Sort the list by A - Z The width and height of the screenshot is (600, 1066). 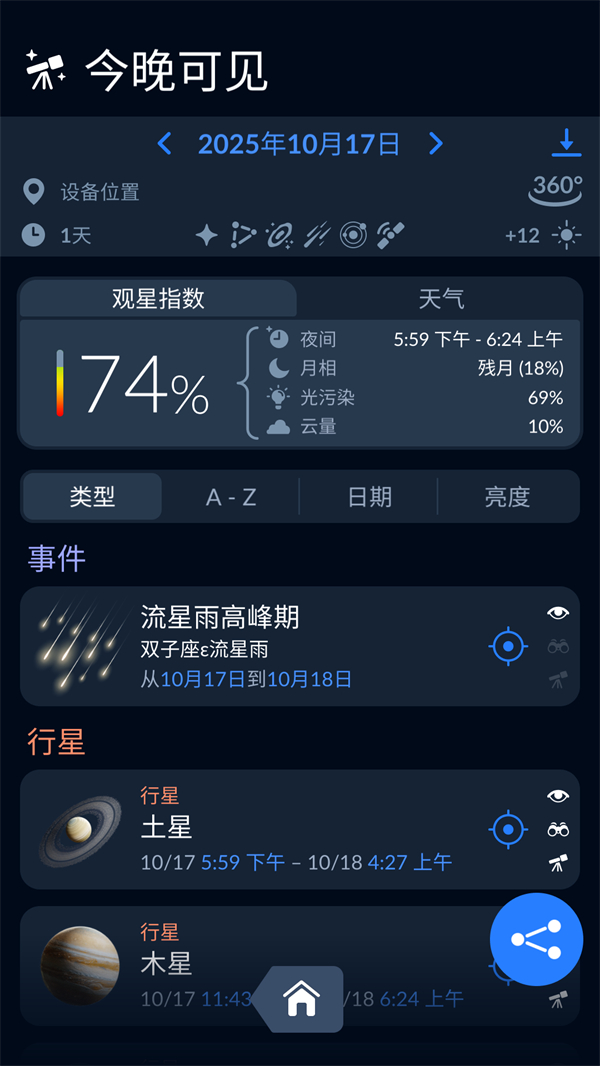pyautogui.click(x=231, y=497)
